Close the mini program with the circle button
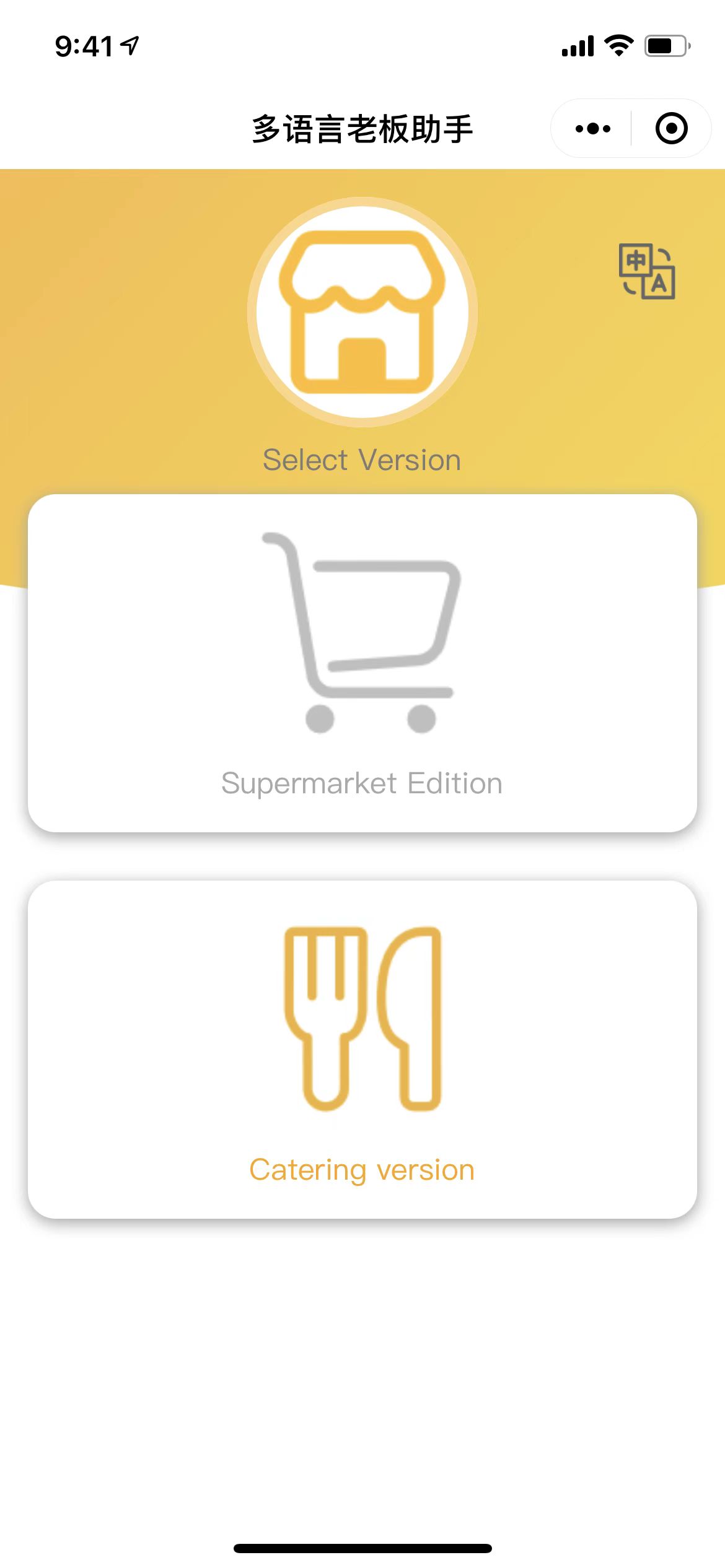Viewport: 725px width, 1568px height. click(671, 129)
